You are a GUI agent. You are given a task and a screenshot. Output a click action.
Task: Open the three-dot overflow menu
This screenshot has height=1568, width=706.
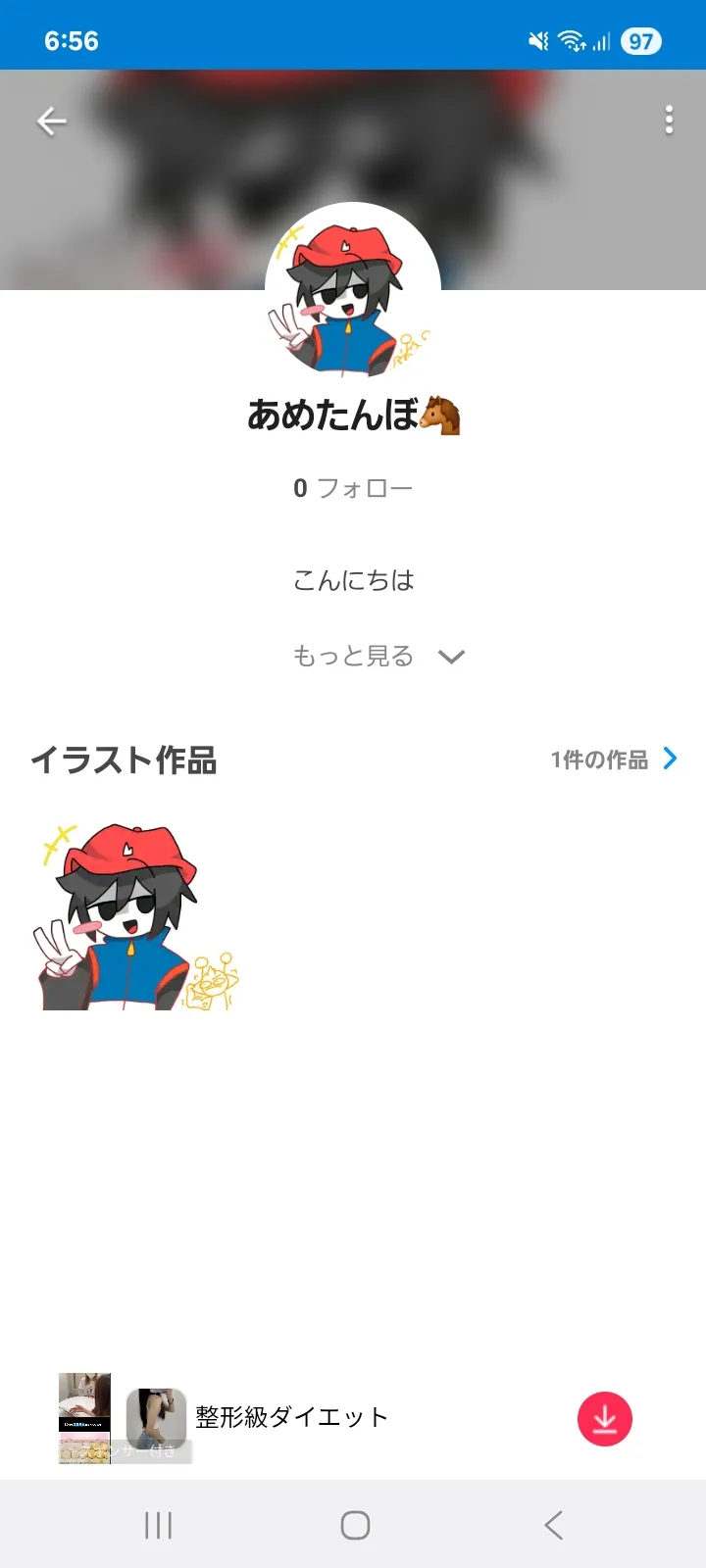coord(669,121)
